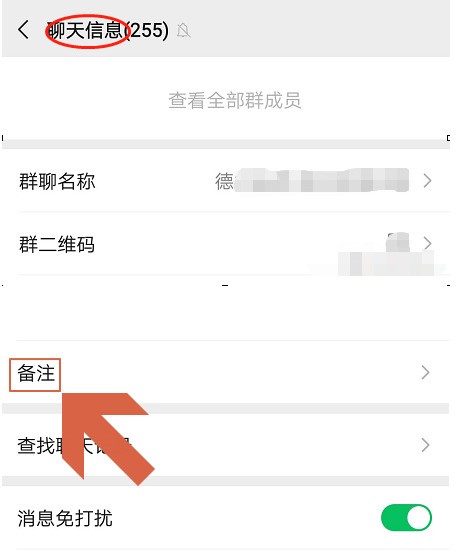Open the 备注 row
465x553 pixels.
click(226, 373)
